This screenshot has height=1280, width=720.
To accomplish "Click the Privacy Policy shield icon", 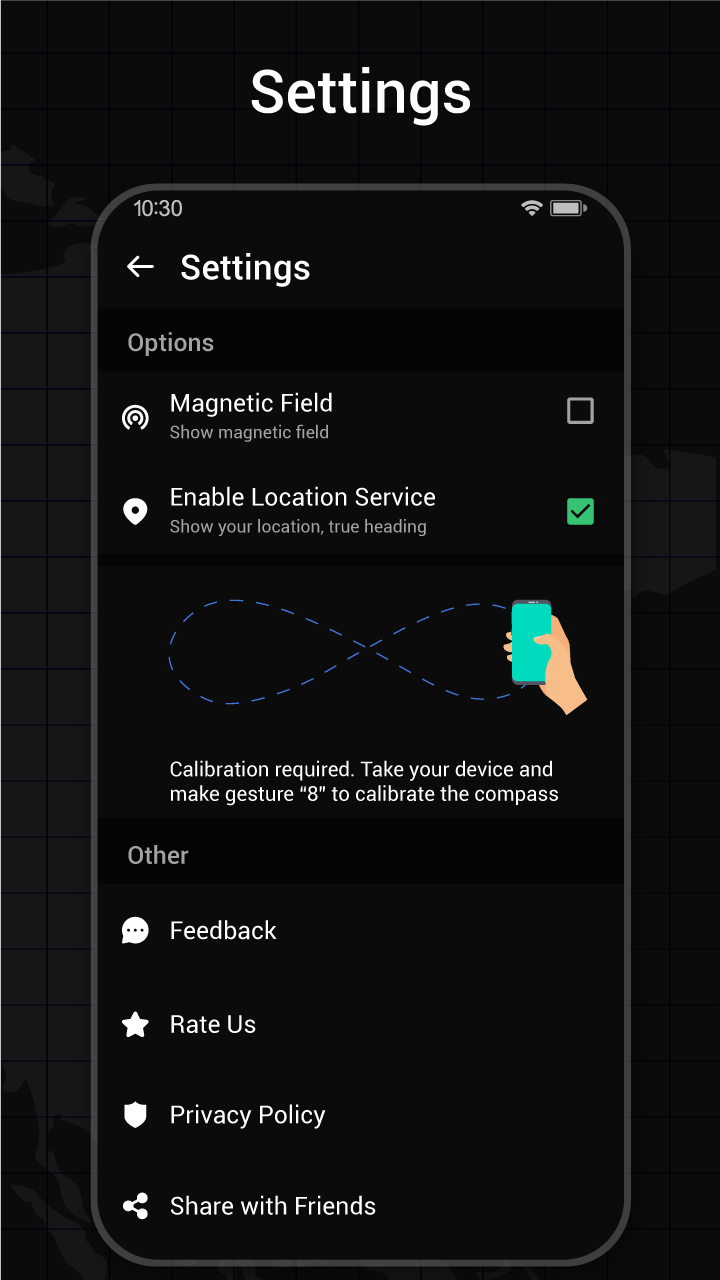I will coord(135,1114).
